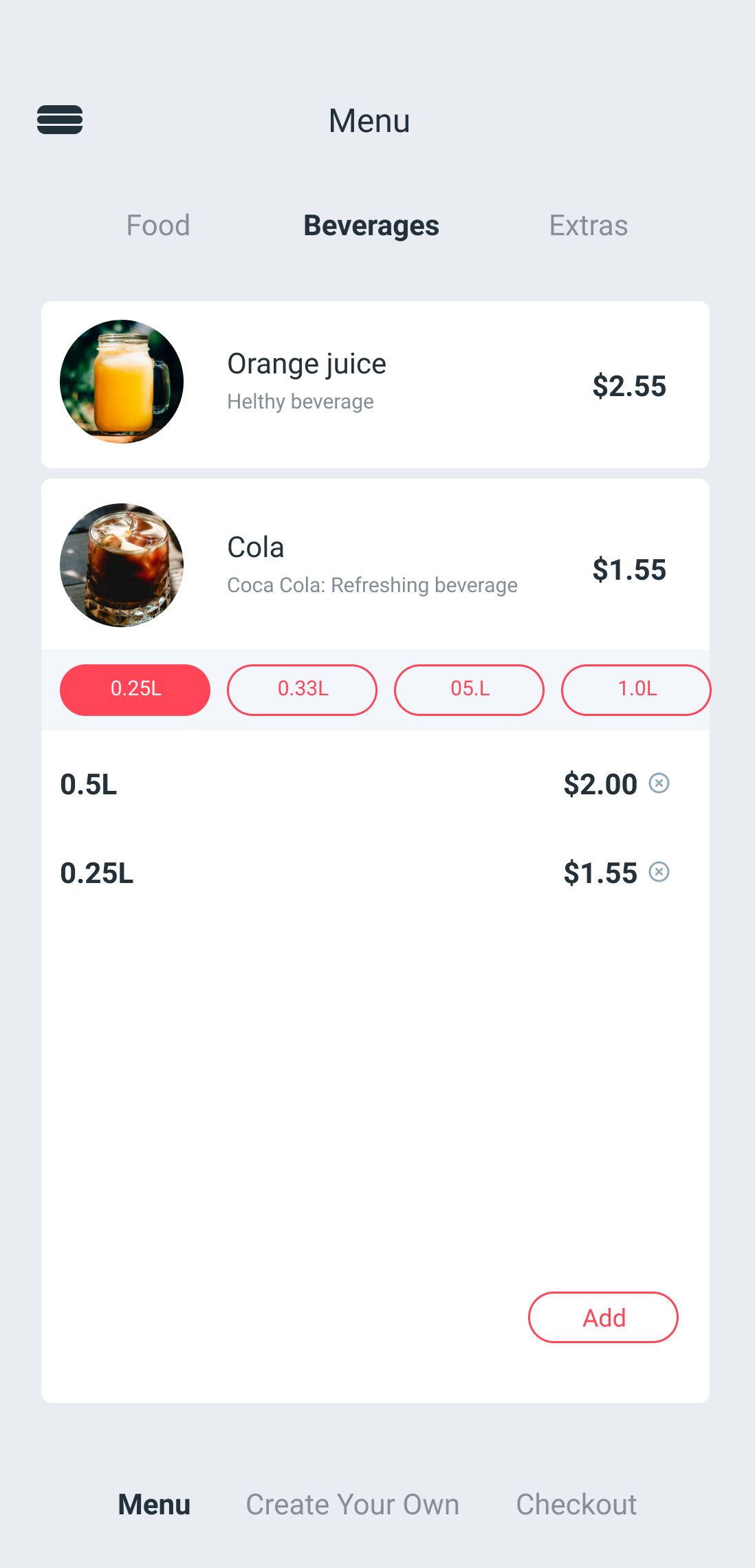
Task: Select the Beverages tab
Action: click(x=371, y=226)
